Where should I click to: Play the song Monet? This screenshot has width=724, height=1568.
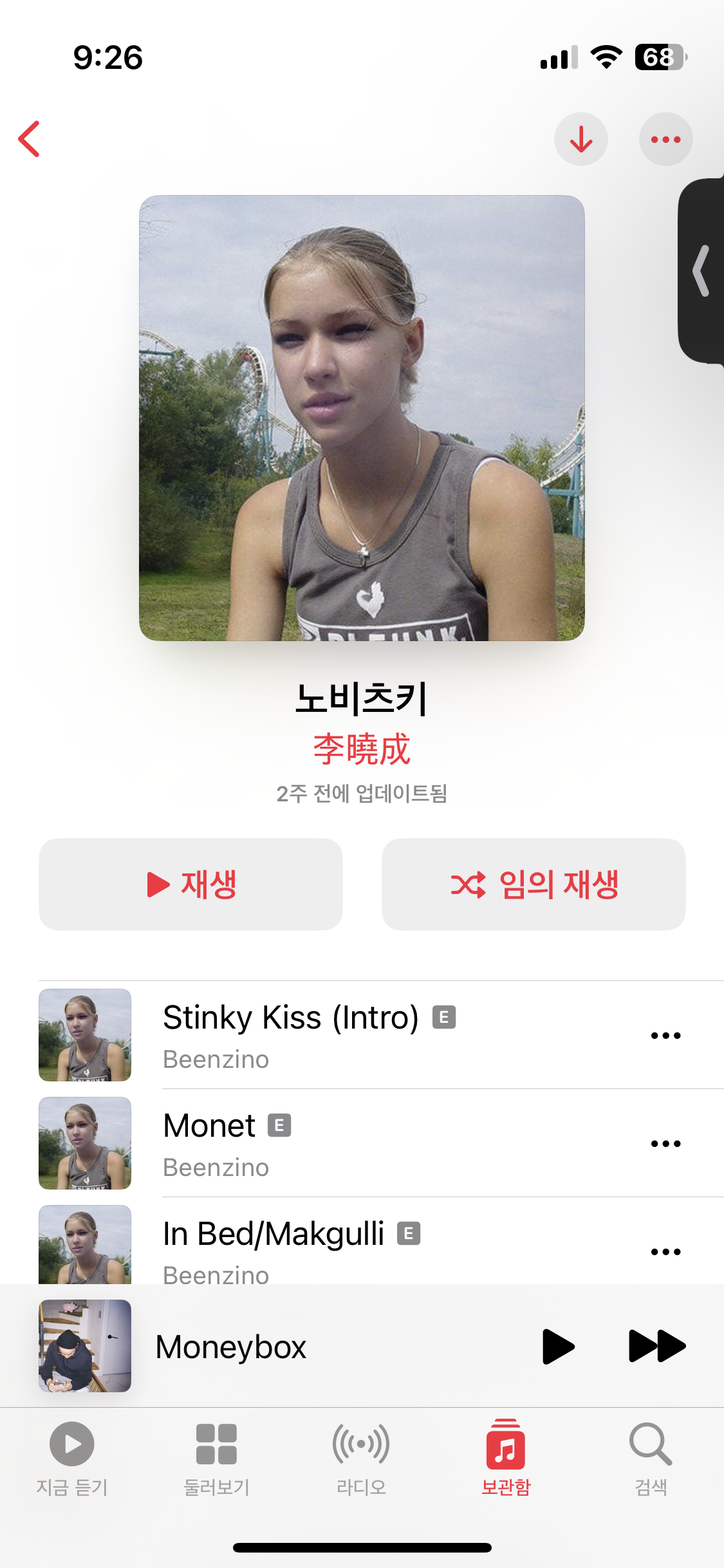tap(210, 1126)
